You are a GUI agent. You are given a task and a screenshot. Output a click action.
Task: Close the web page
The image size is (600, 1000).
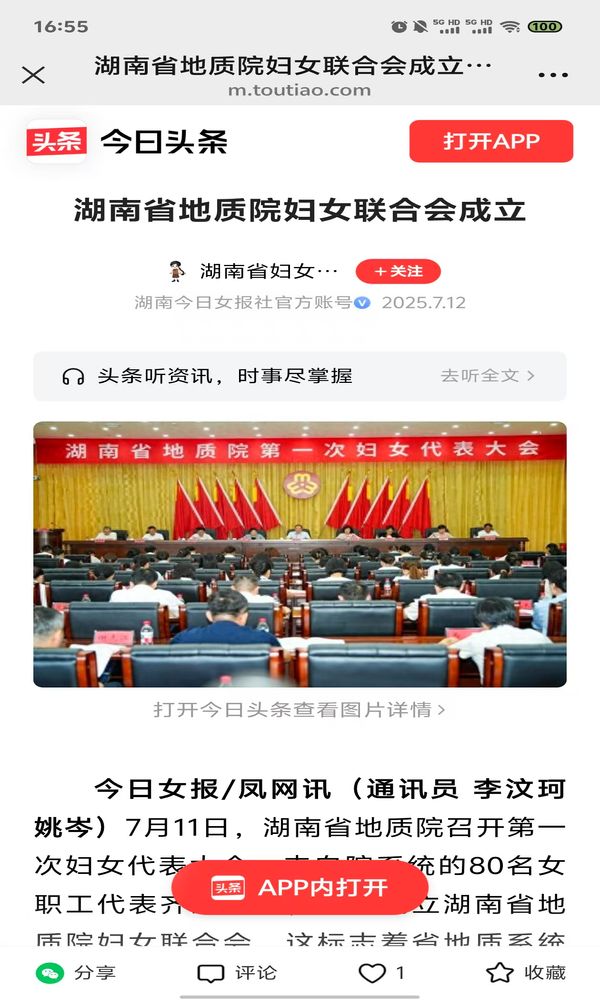(33, 75)
